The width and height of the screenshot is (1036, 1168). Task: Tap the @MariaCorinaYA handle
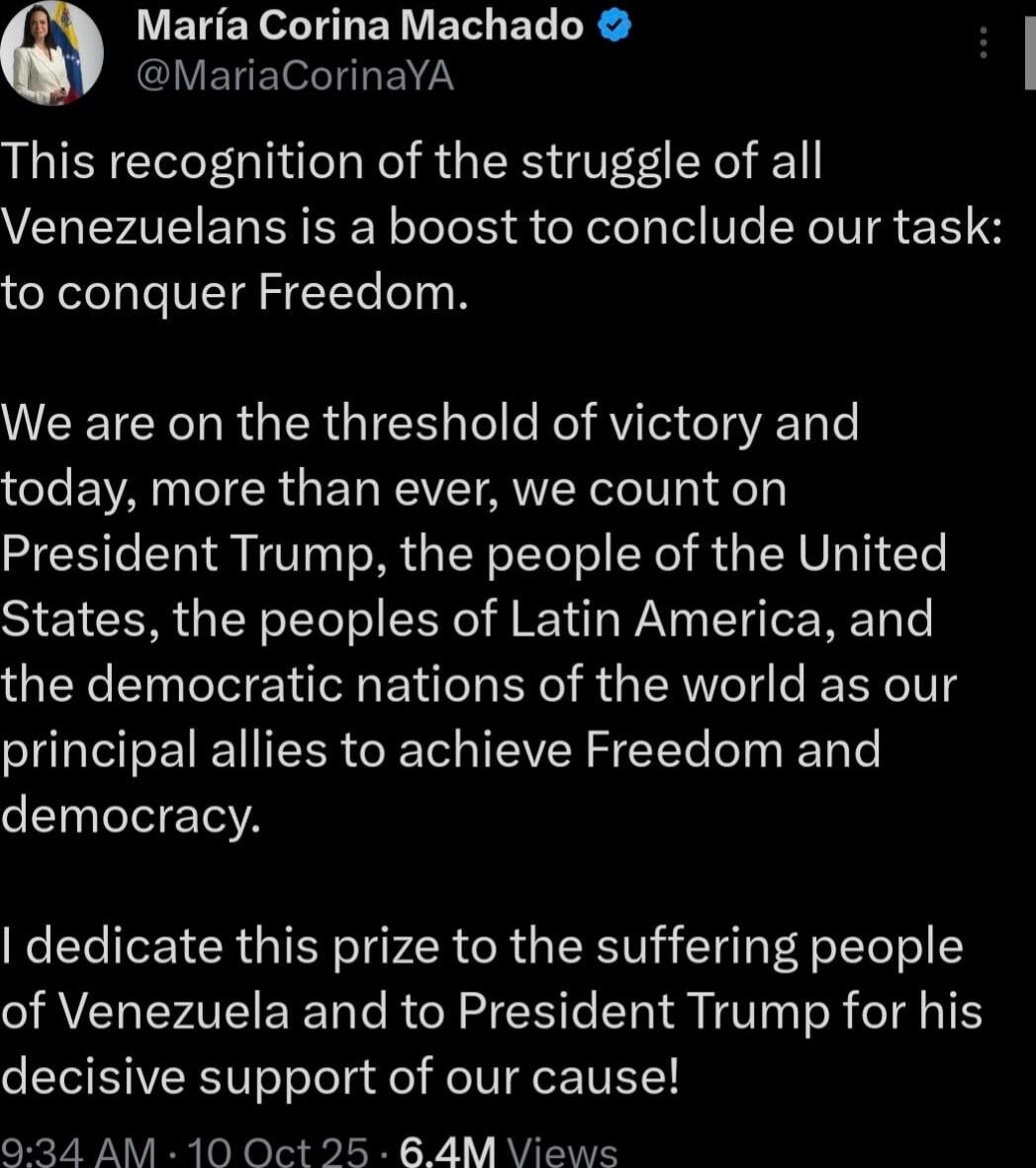(294, 76)
